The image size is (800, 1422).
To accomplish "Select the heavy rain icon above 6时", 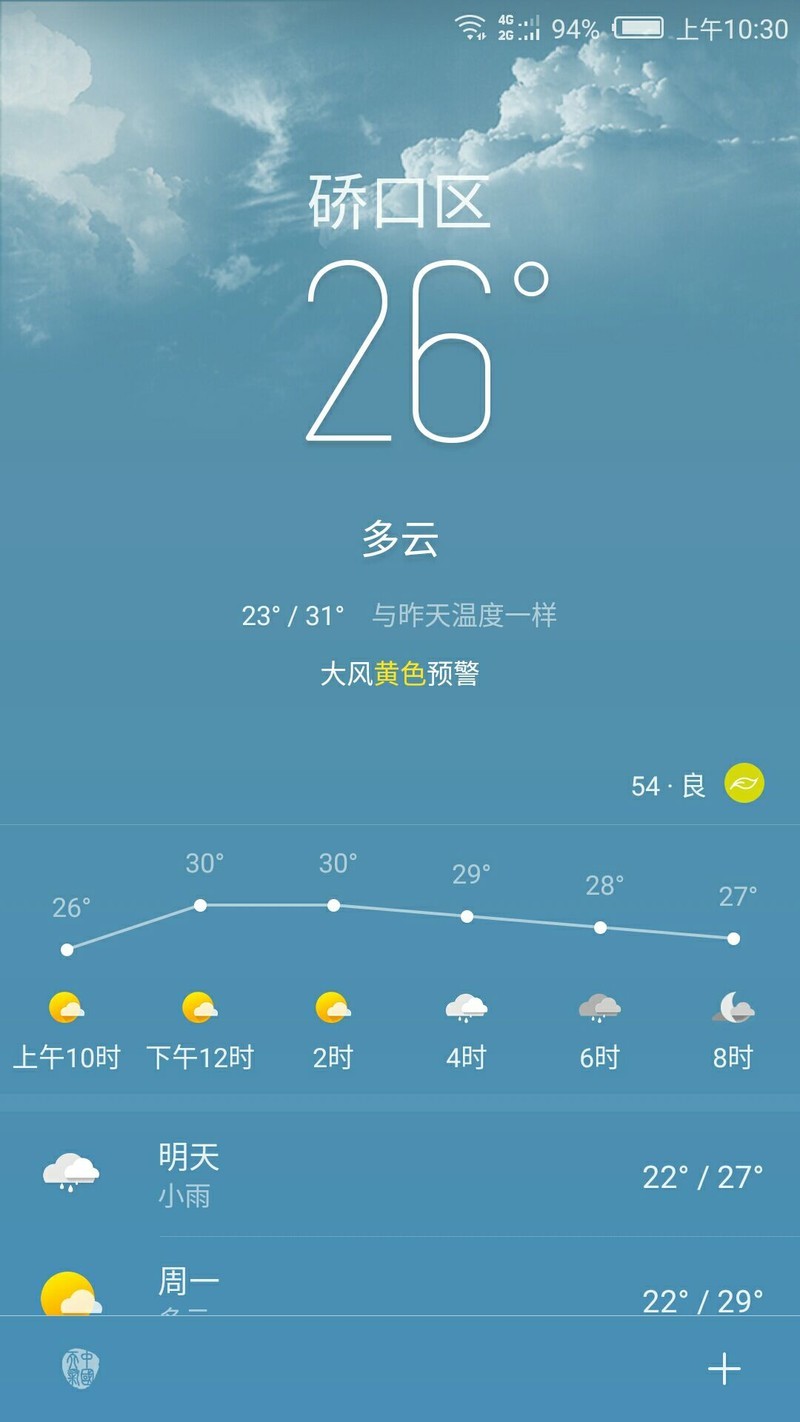I will coord(599,1005).
